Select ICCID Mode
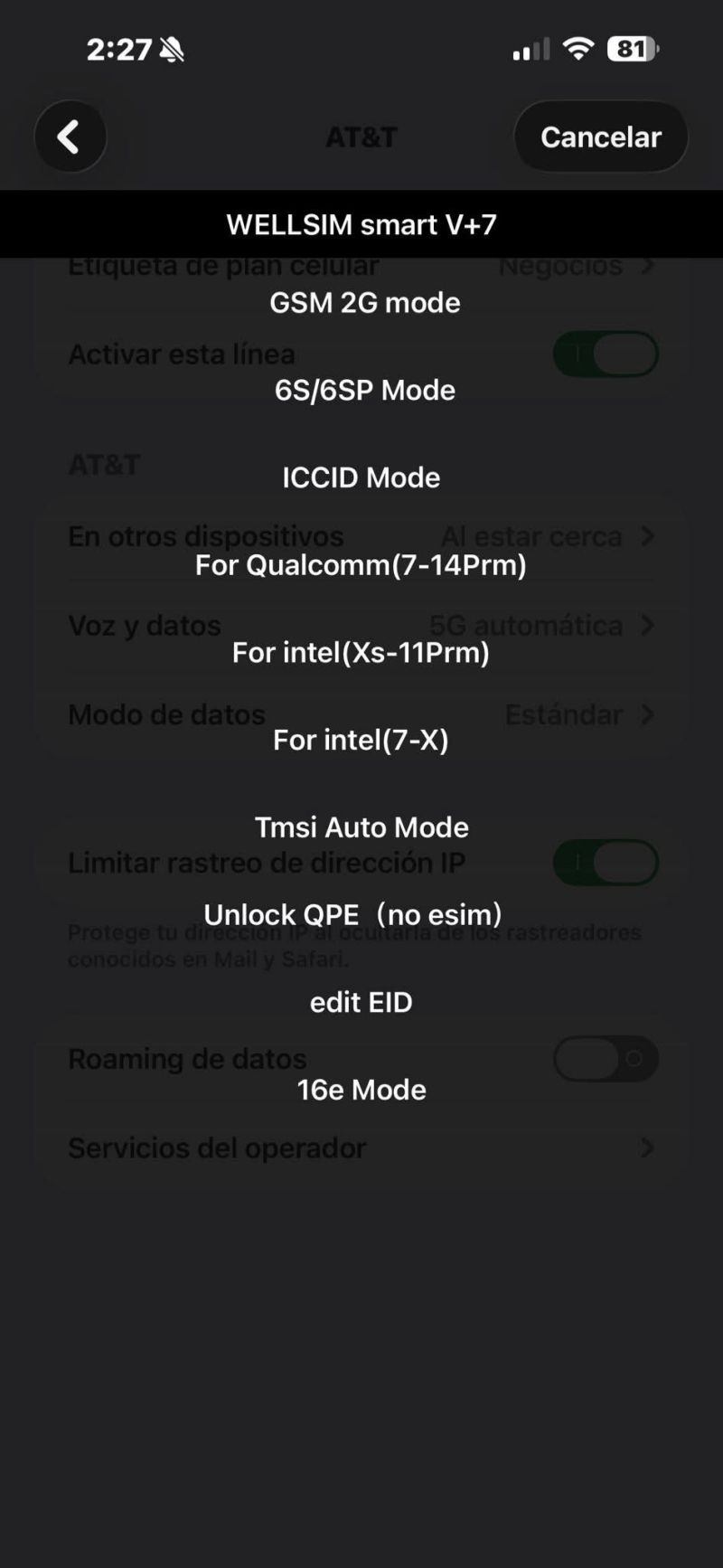 (361, 477)
